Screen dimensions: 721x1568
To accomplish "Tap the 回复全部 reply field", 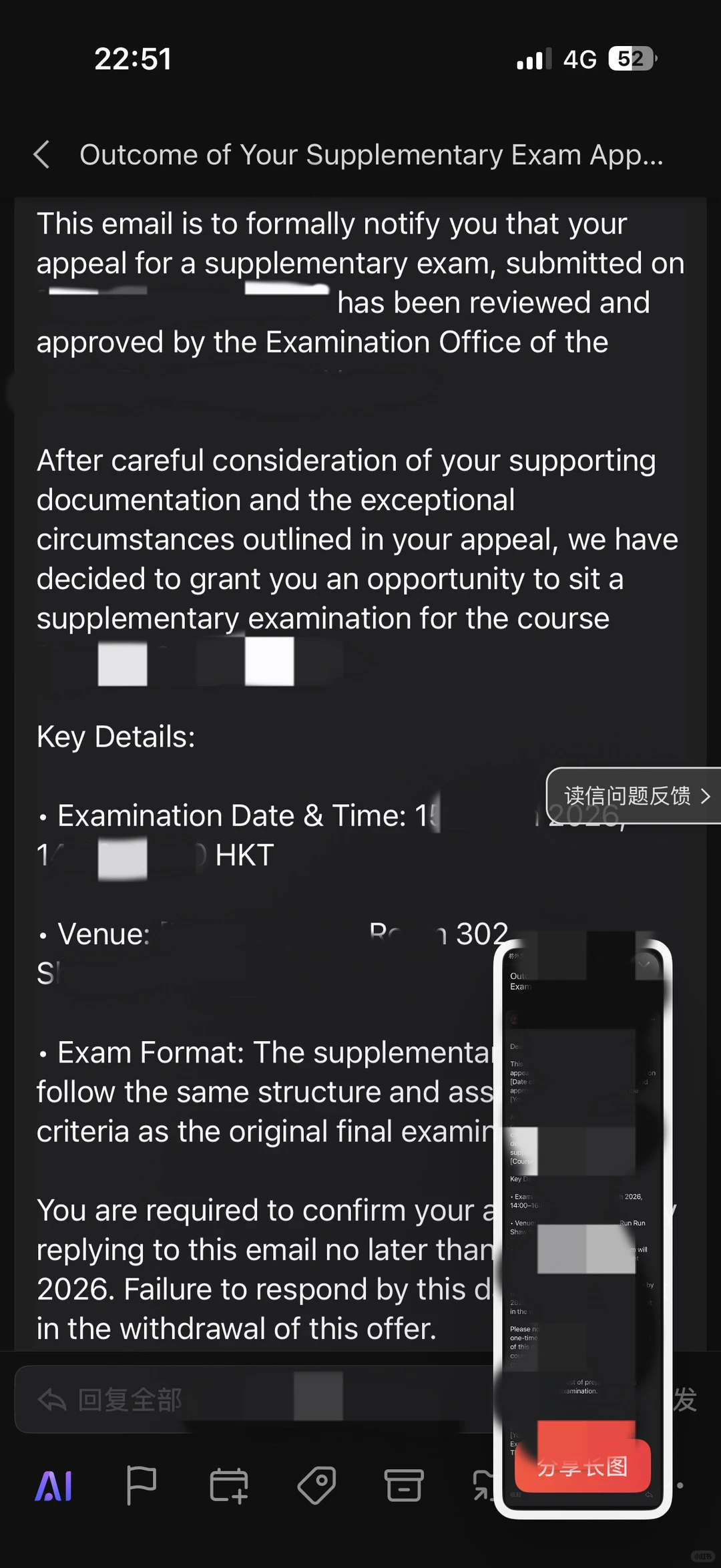I will [x=254, y=1399].
